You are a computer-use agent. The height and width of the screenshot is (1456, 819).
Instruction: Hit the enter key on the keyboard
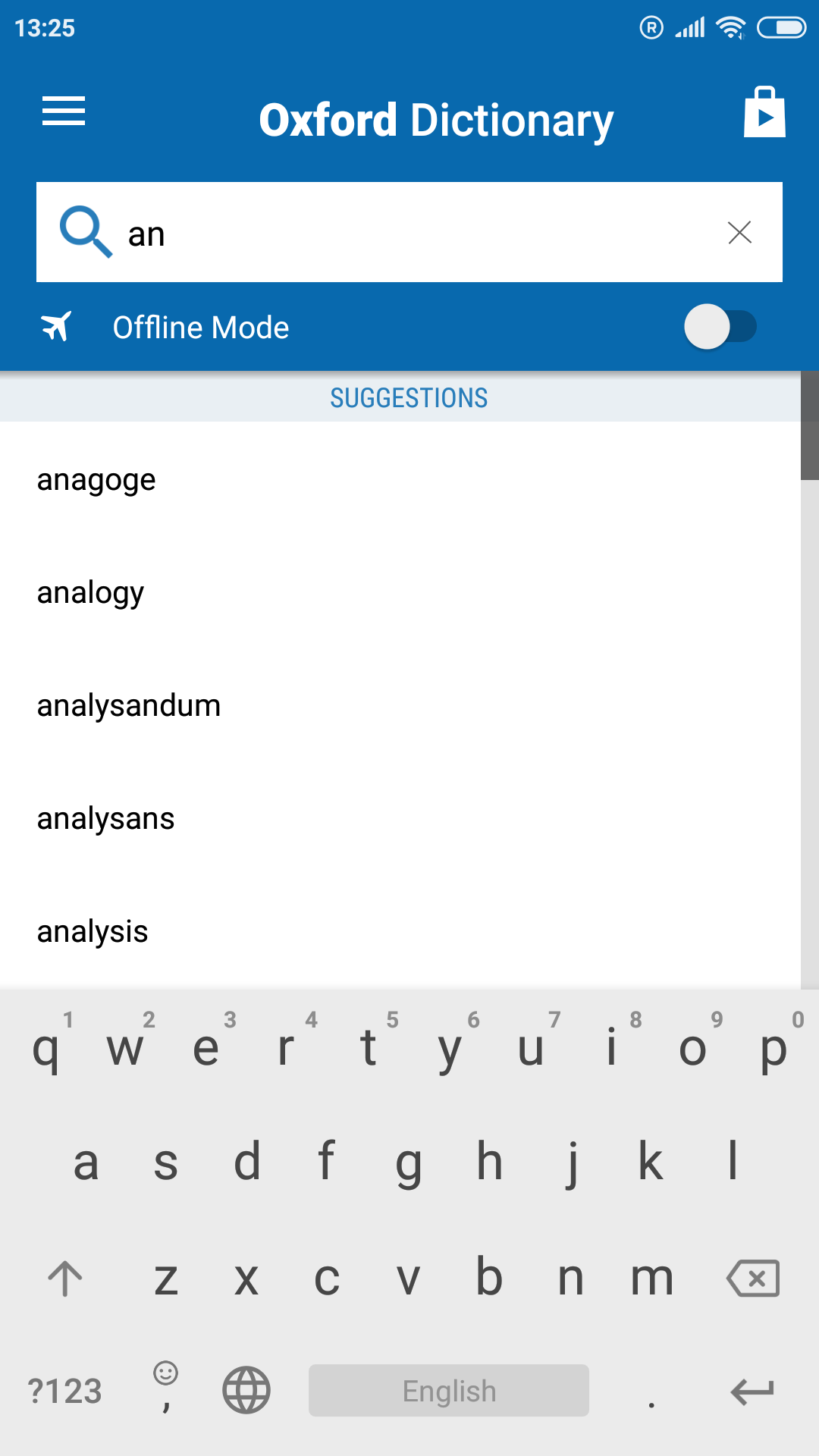point(752,1392)
